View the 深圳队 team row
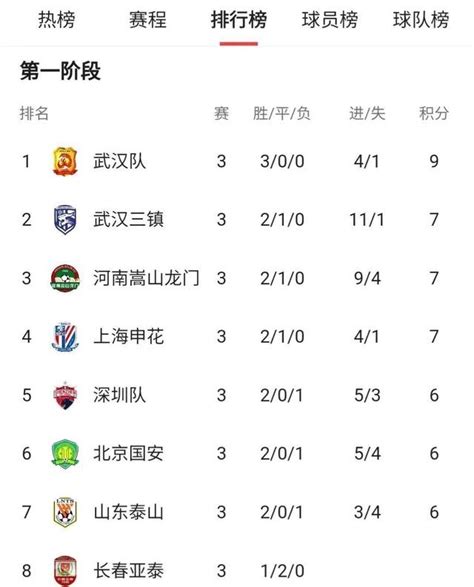The image size is (474, 587). point(237,395)
